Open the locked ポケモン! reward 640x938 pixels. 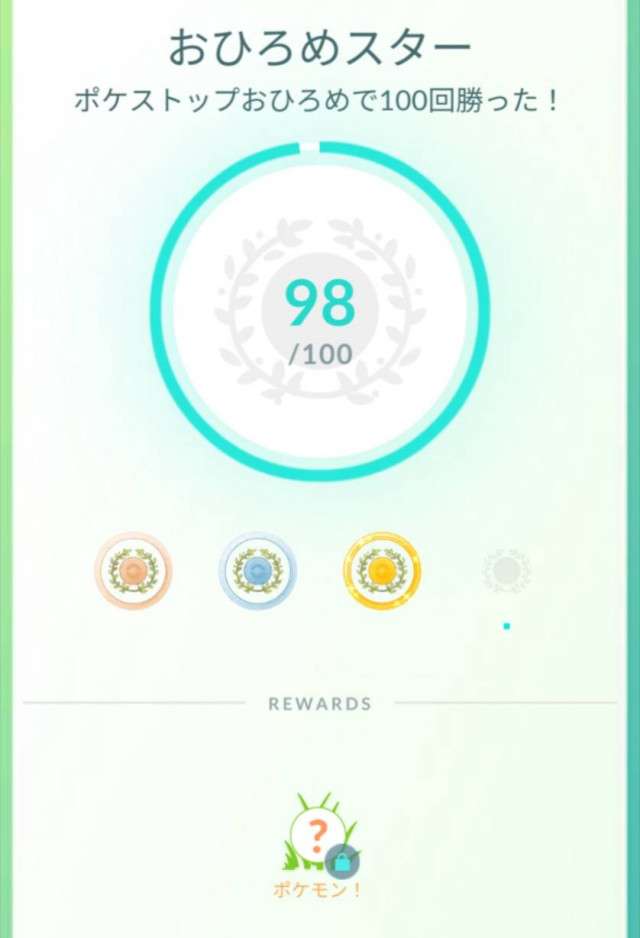(x=320, y=835)
